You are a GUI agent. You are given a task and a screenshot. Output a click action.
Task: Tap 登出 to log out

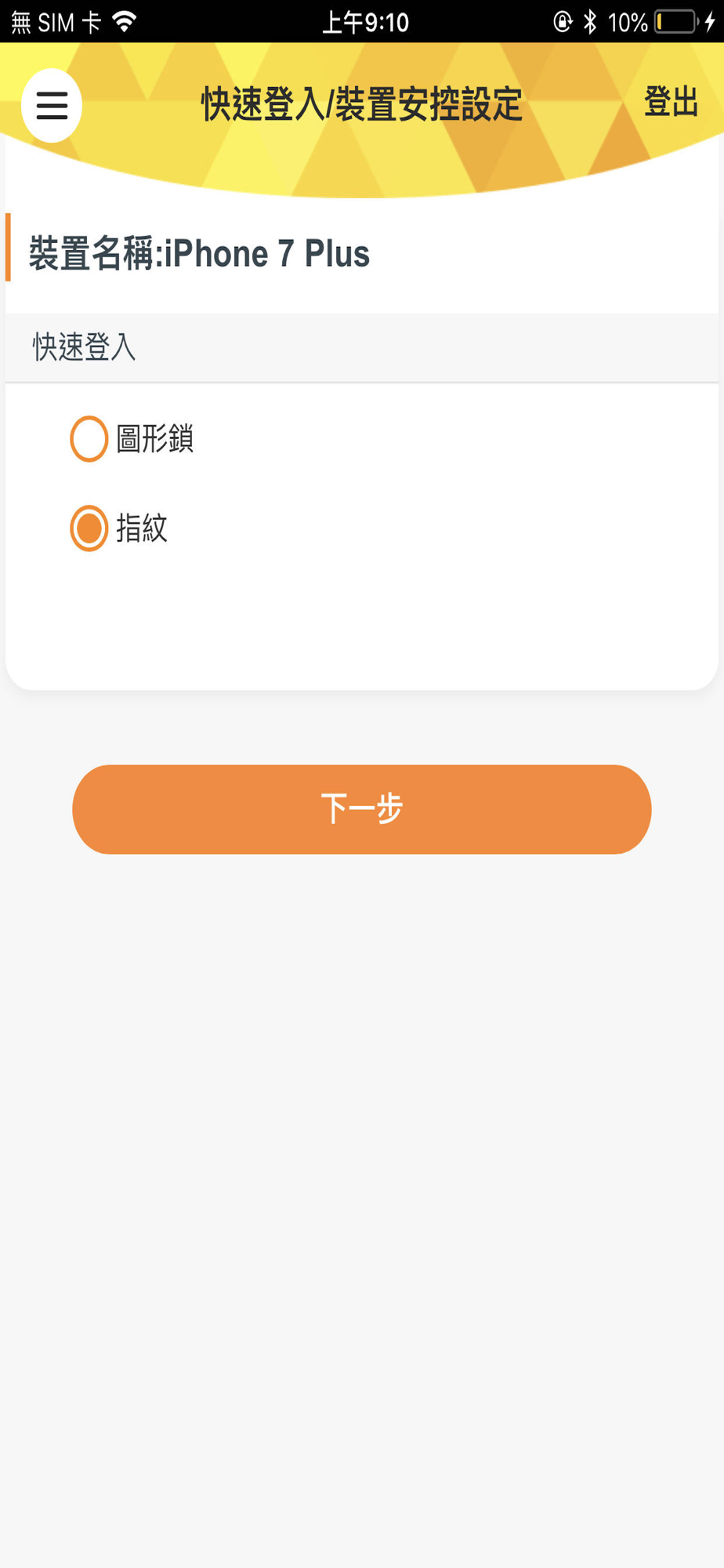(x=671, y=102)
